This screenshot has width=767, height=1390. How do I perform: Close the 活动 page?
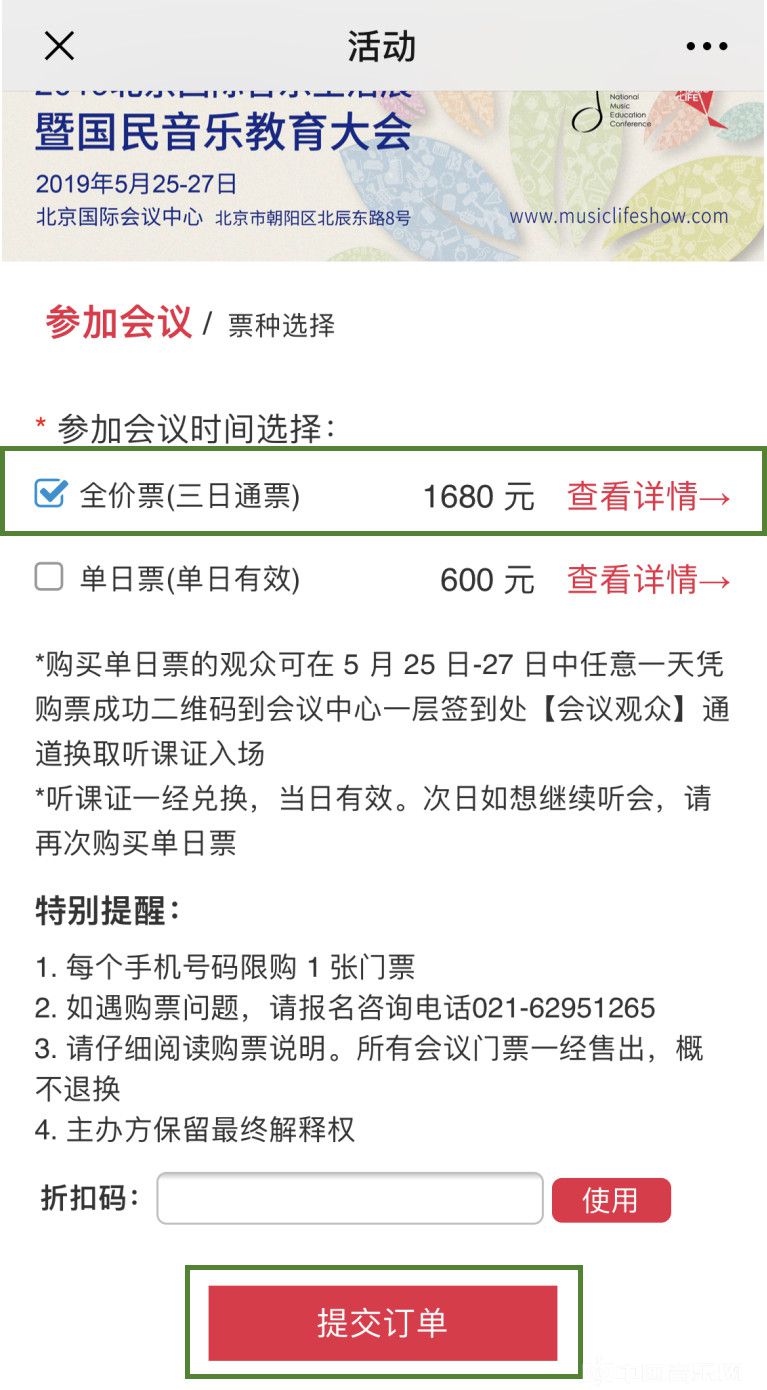tap(59, 46)
